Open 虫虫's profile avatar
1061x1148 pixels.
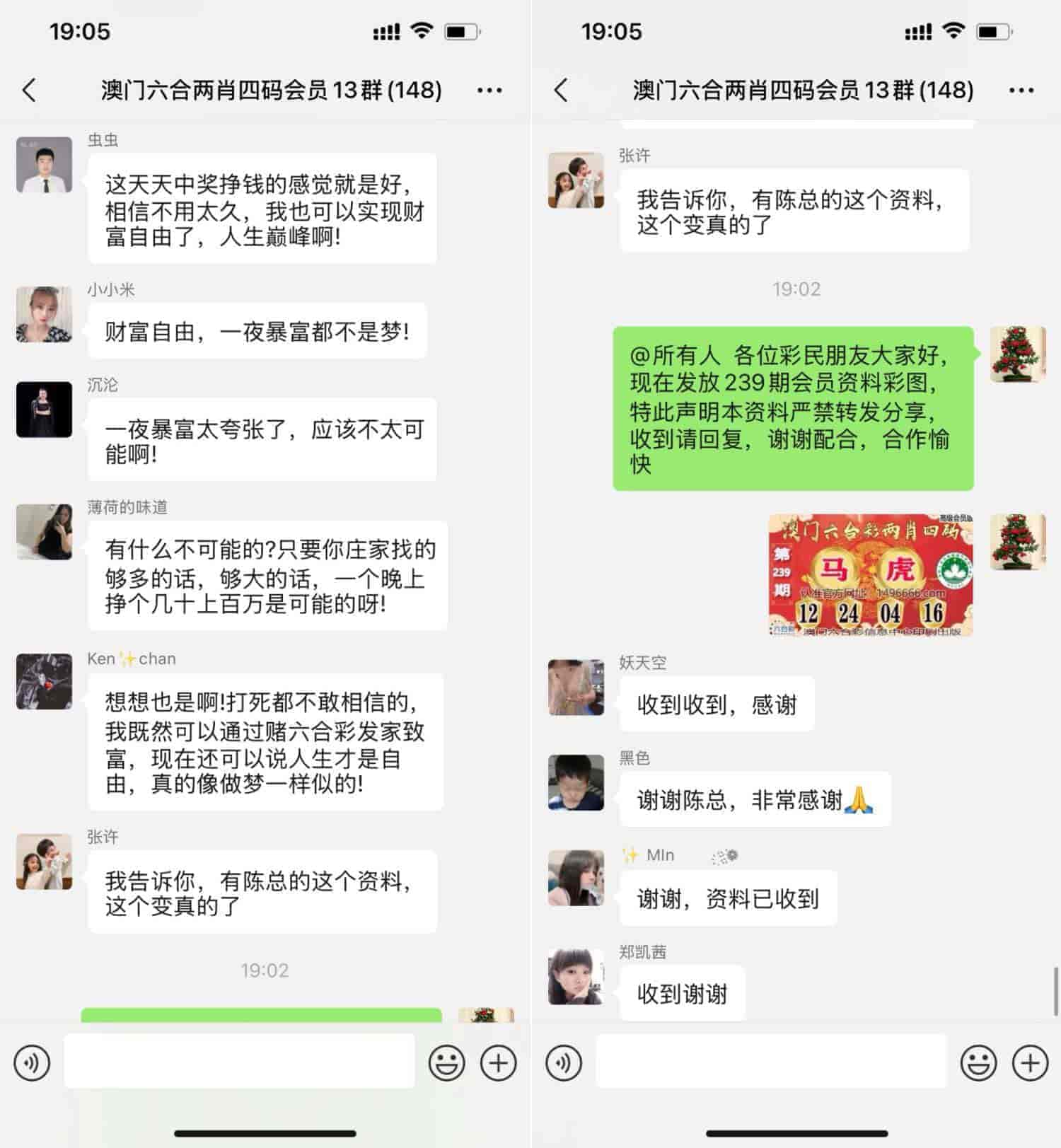(44, 165)
